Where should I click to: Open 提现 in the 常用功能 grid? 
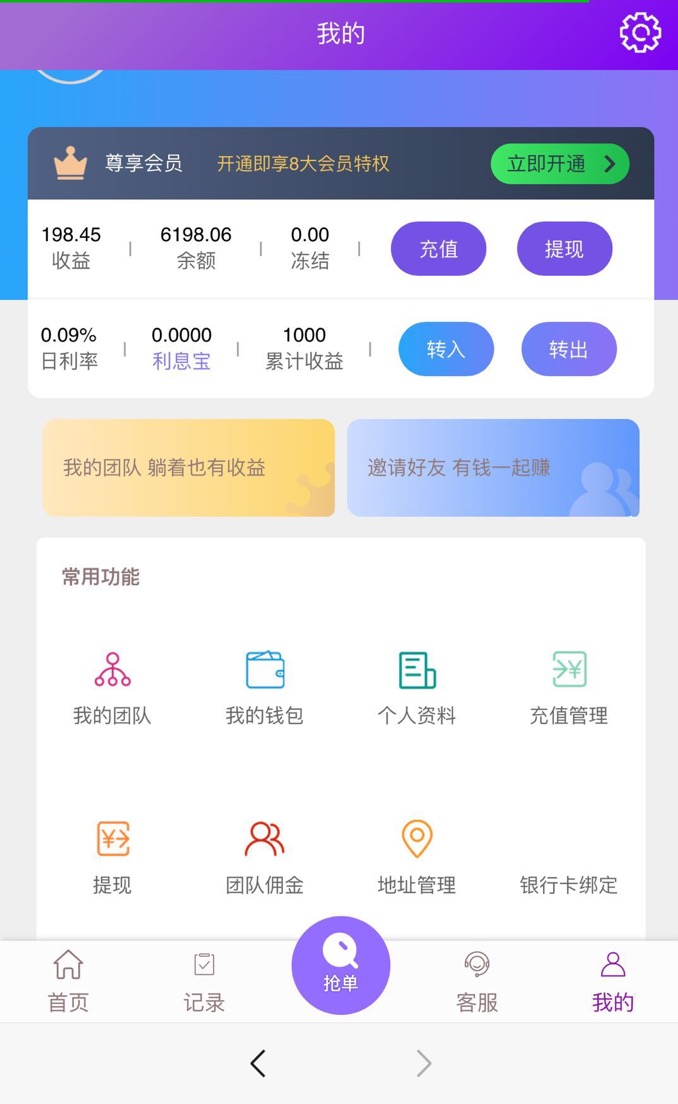tap(112, 856)
